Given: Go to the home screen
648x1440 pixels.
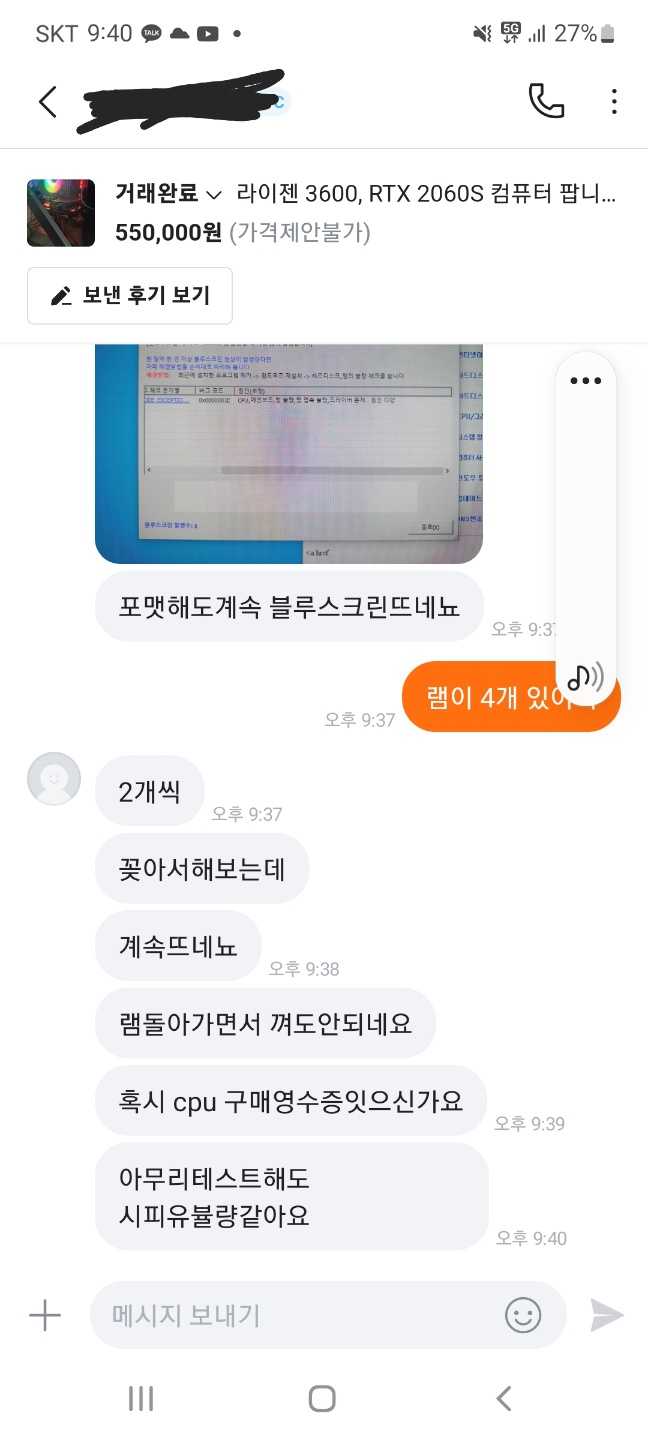Looking at the screenshot, I should pos(322,1398).
